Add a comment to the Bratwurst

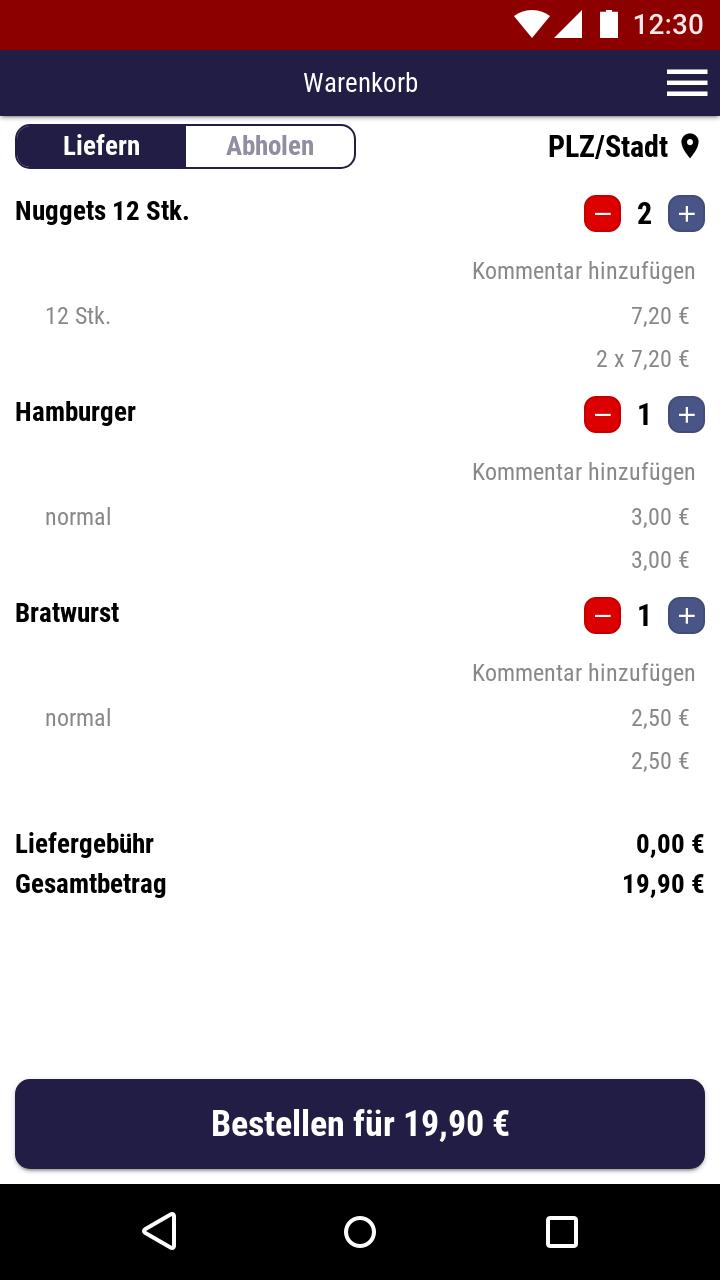coord(583,673)
